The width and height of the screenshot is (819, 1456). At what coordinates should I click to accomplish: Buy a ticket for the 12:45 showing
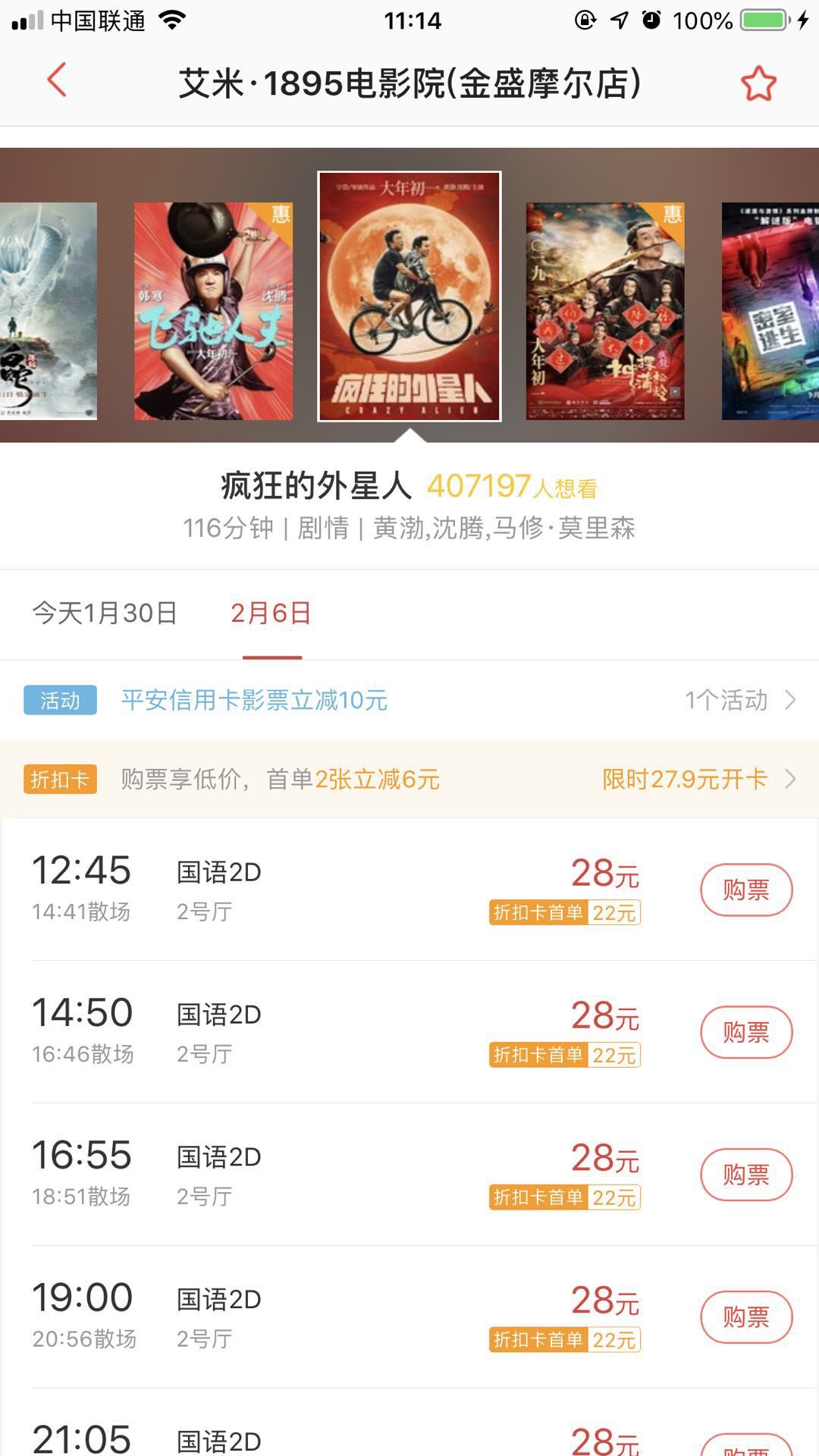745,890
